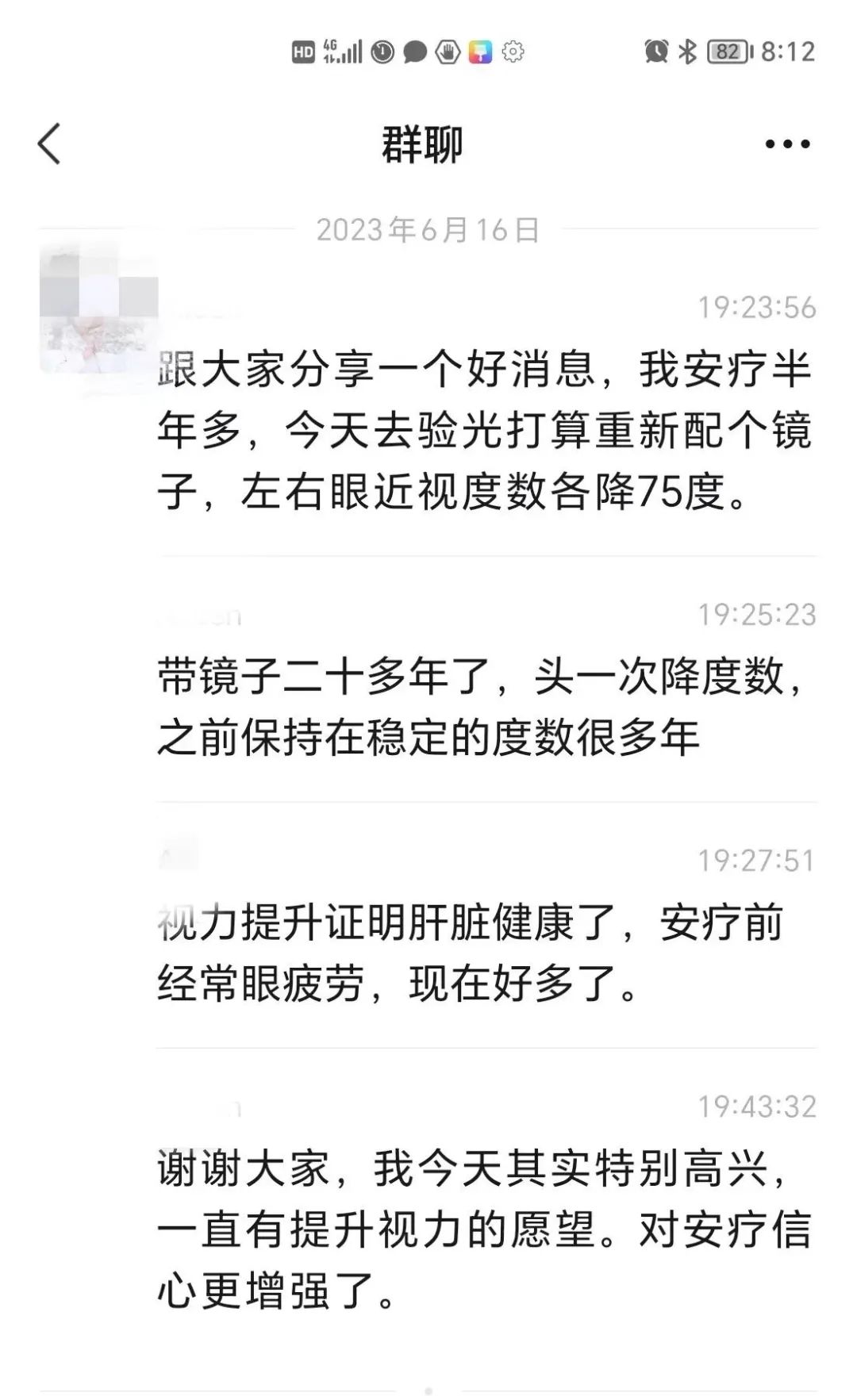Tap the blurred sender avatar
Screen dimensions: 857x1400
pyautogui.click(x=98, y=308)
